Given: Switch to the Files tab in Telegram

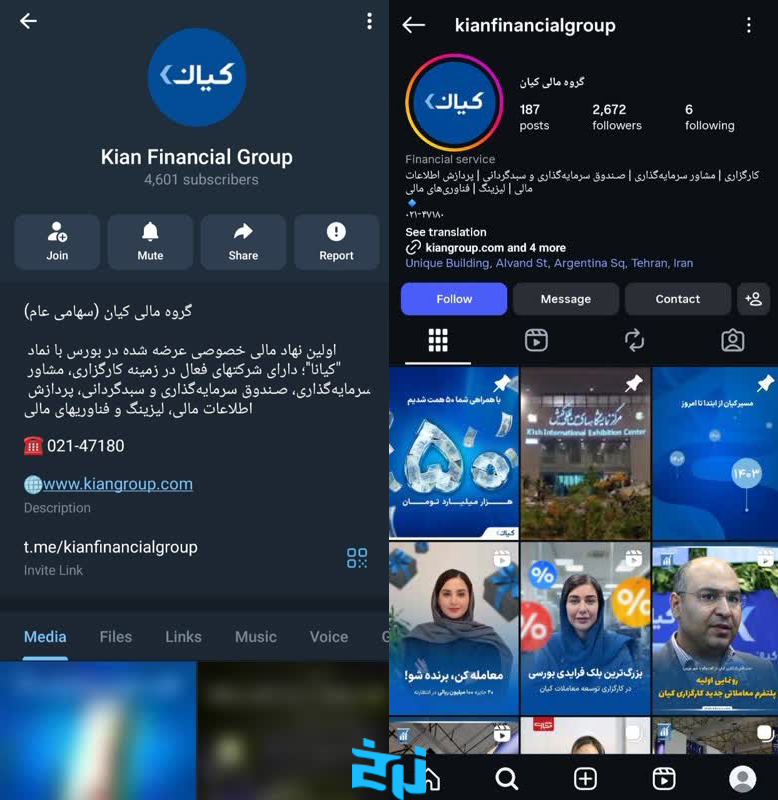Looking at the screenshot, I should [x=115, y=637].
